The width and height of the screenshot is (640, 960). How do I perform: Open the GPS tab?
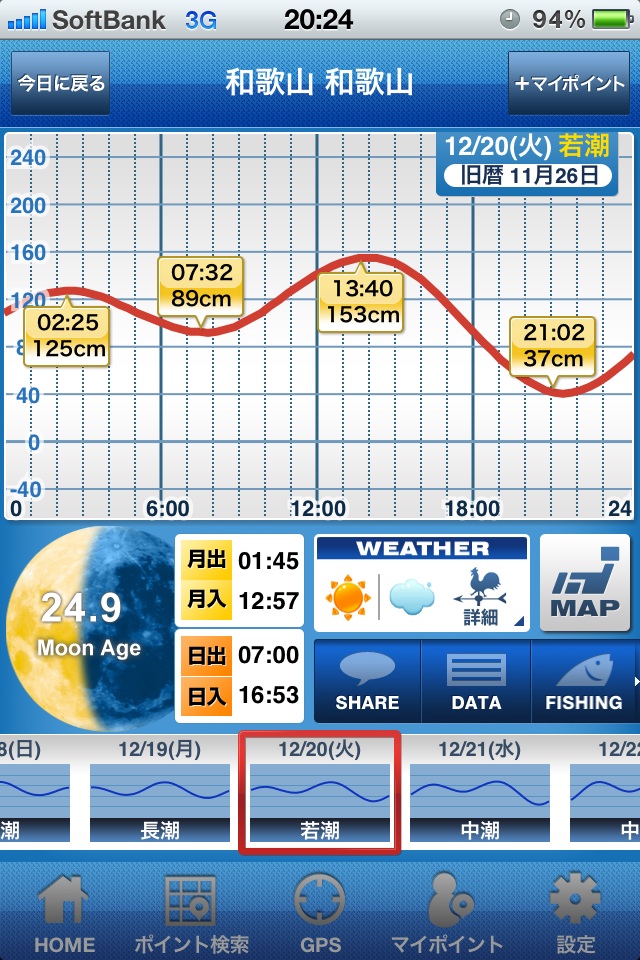[320, 910]
